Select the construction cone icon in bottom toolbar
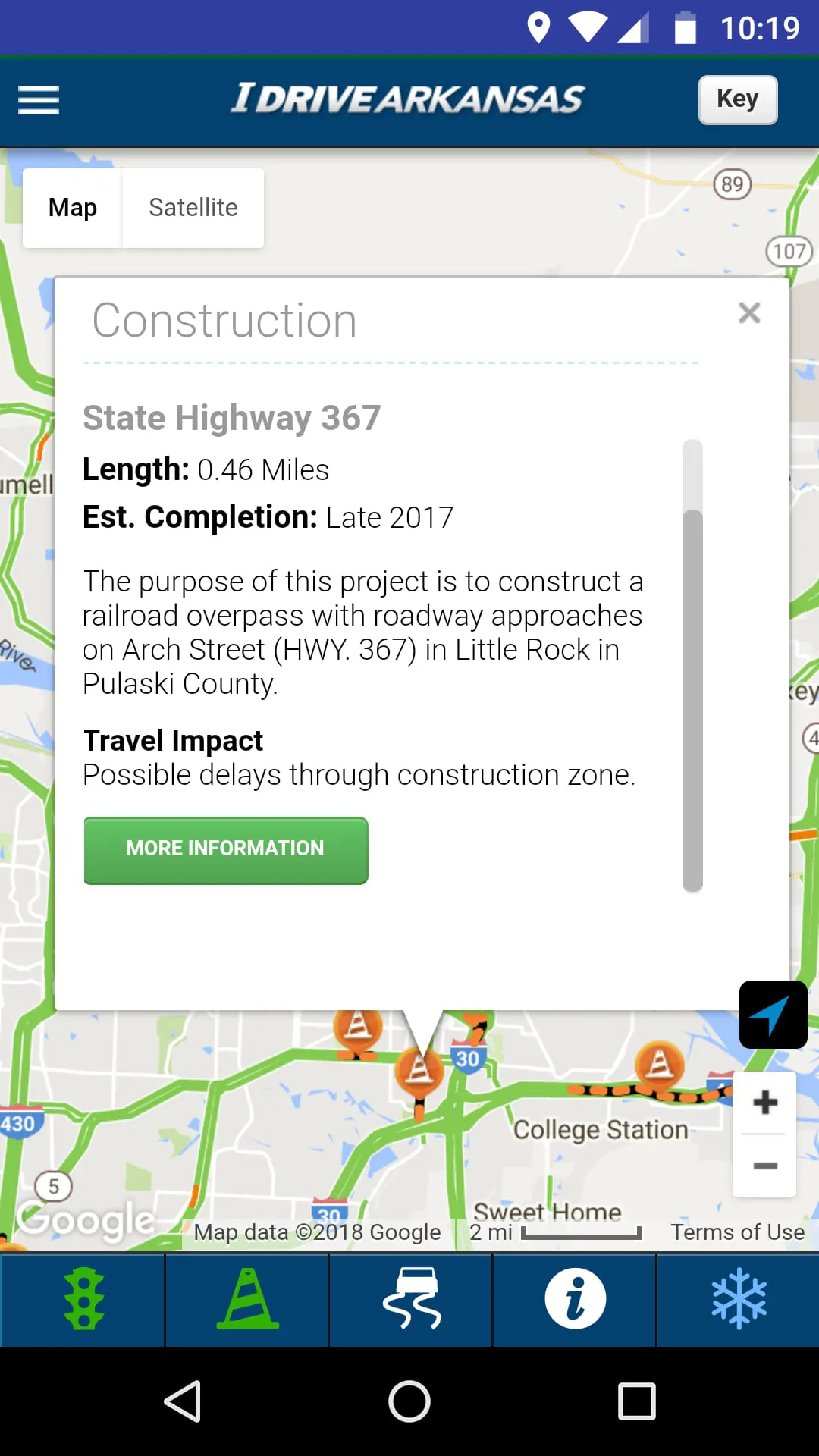This screenshot has width=819, height=1456. point(246,1298)
